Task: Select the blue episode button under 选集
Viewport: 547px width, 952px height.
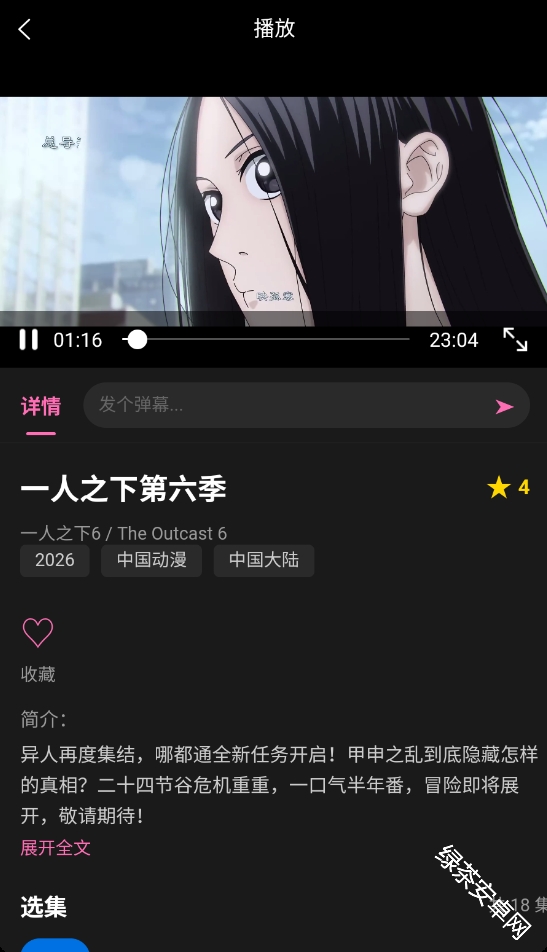Action: click(55, 945)
